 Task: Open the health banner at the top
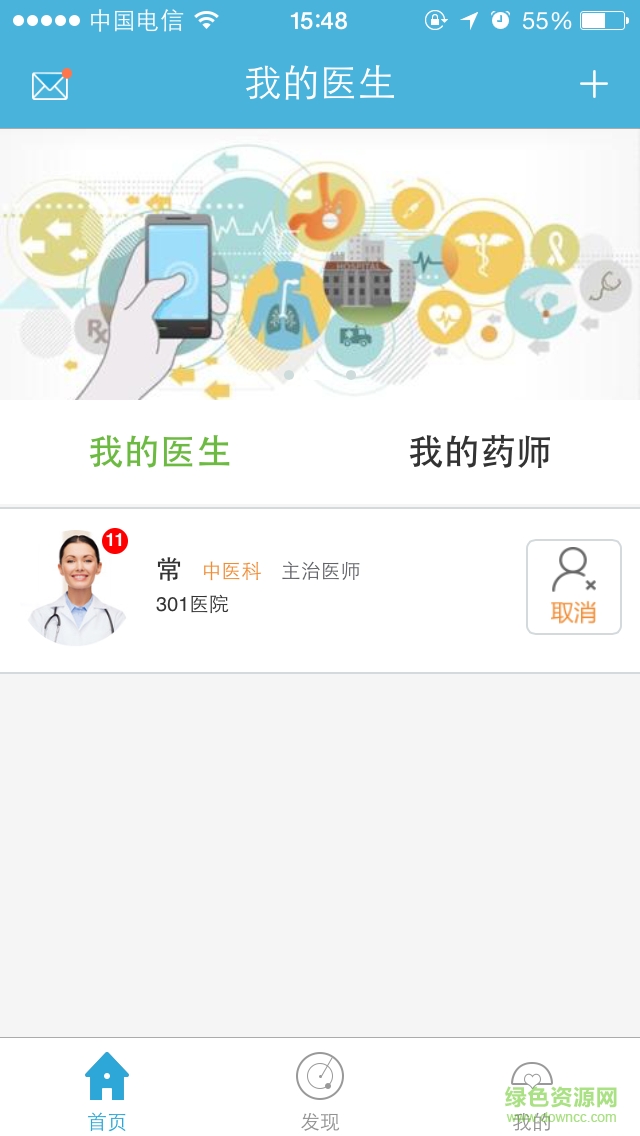click(320, 265)
